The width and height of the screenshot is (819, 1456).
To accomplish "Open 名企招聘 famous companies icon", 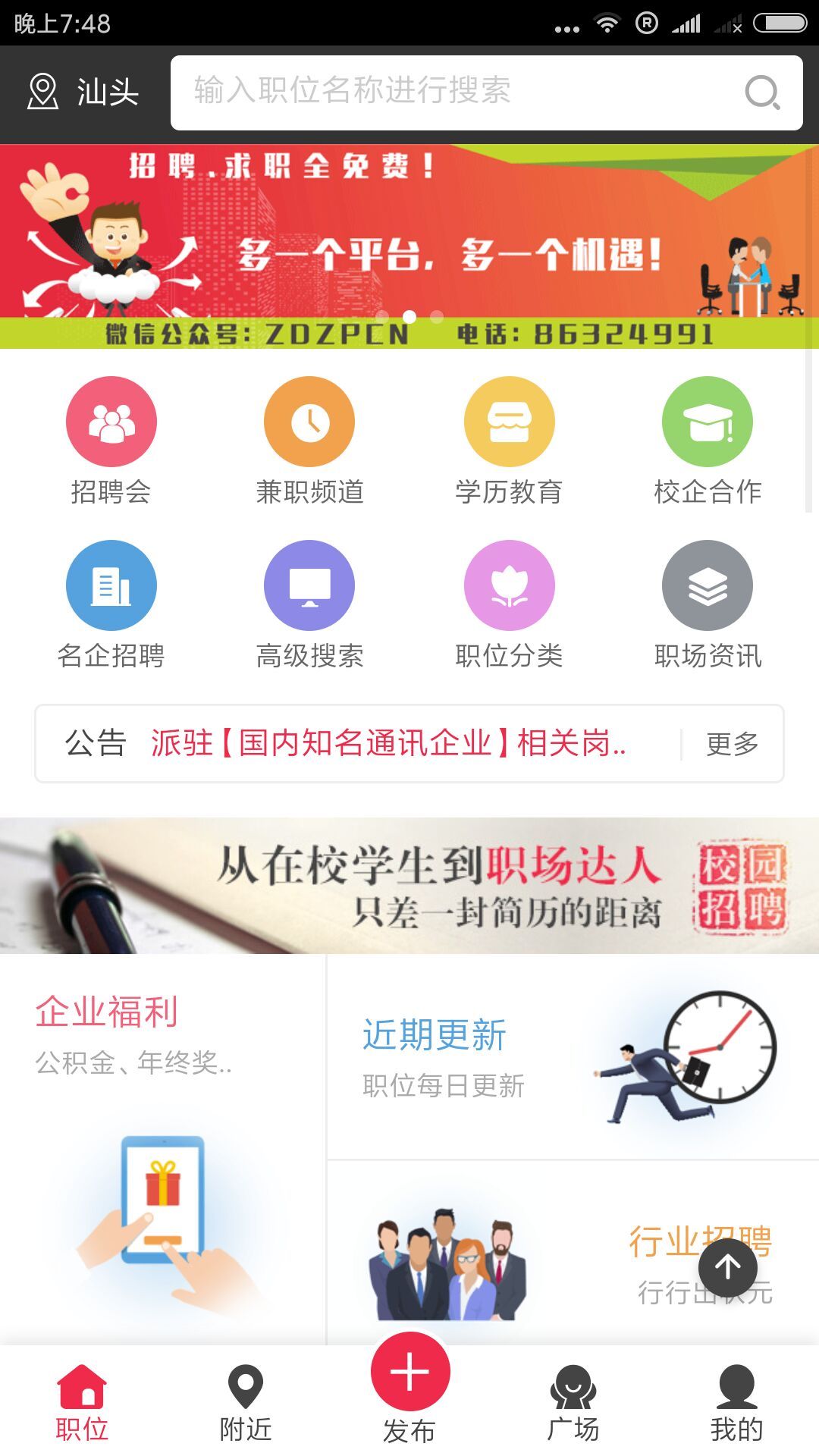I will pyautogui.click(x=111, y=585).
